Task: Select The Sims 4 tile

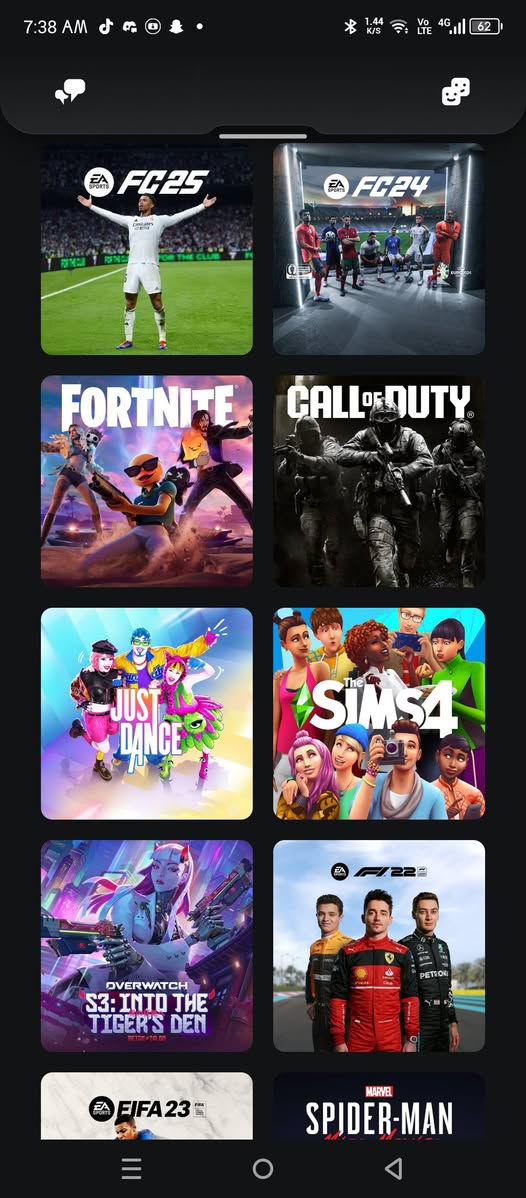Action: 379,713
